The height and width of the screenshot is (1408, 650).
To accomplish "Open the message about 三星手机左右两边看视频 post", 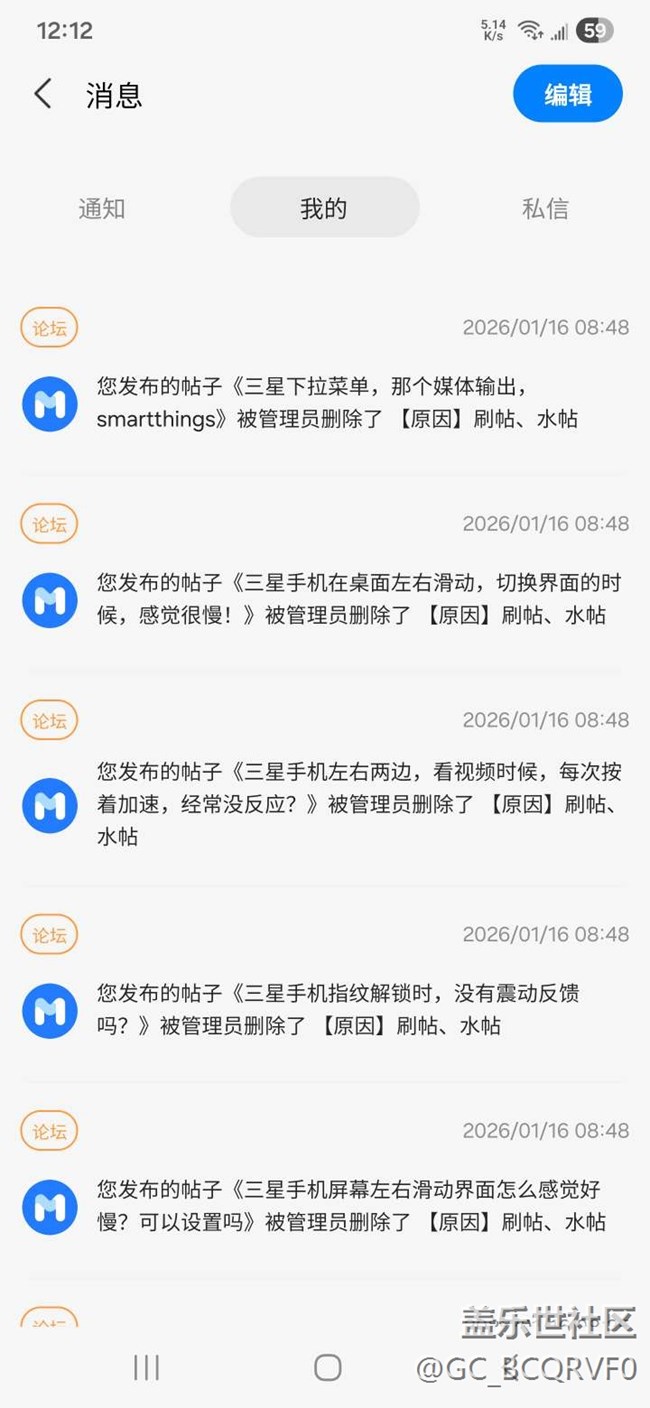I will [x=325, y=778].
